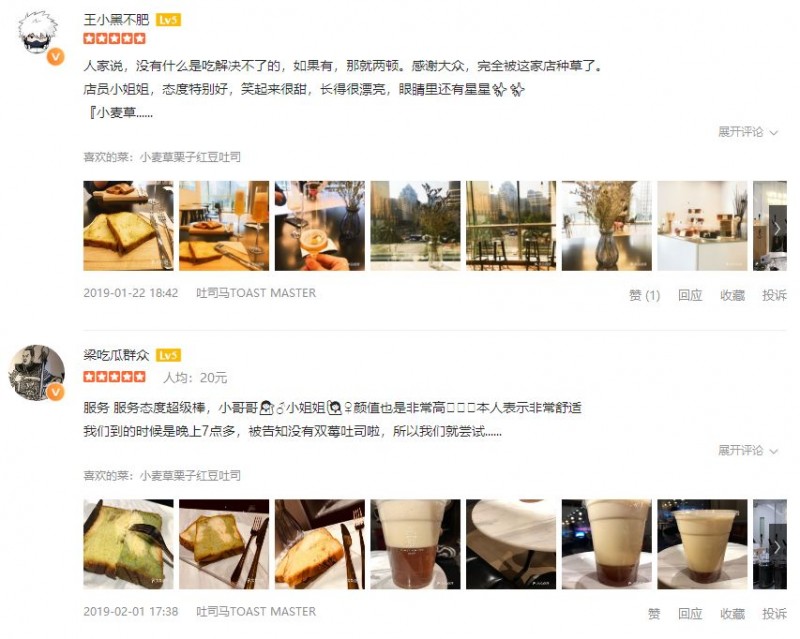Bookmark 梁吃瓜群众's review via 收藏
This screenshot has height=639, width=800.
coord(732,613)
